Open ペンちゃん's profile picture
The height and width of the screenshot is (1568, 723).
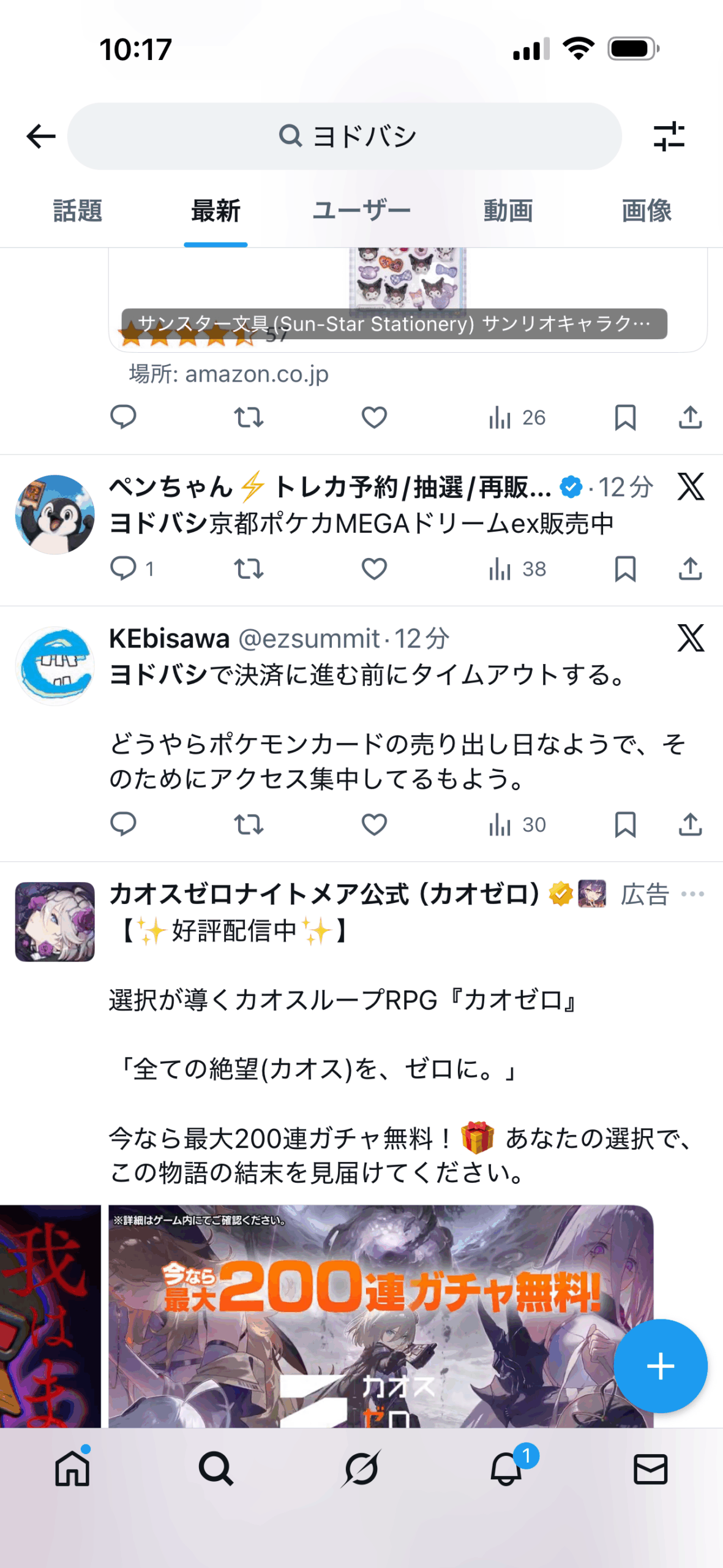(x=55, y=514)
